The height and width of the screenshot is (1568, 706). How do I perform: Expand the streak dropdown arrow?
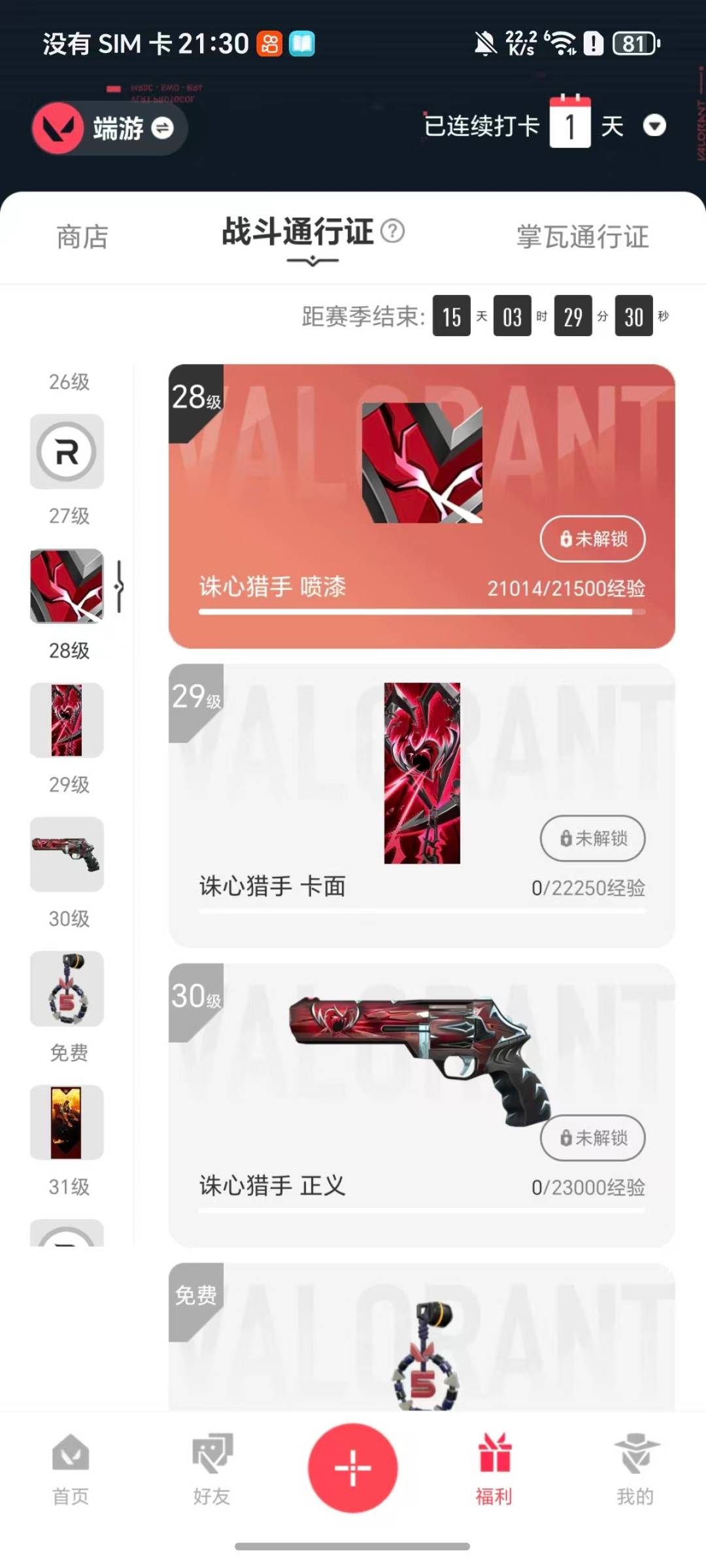pos(655,127)
